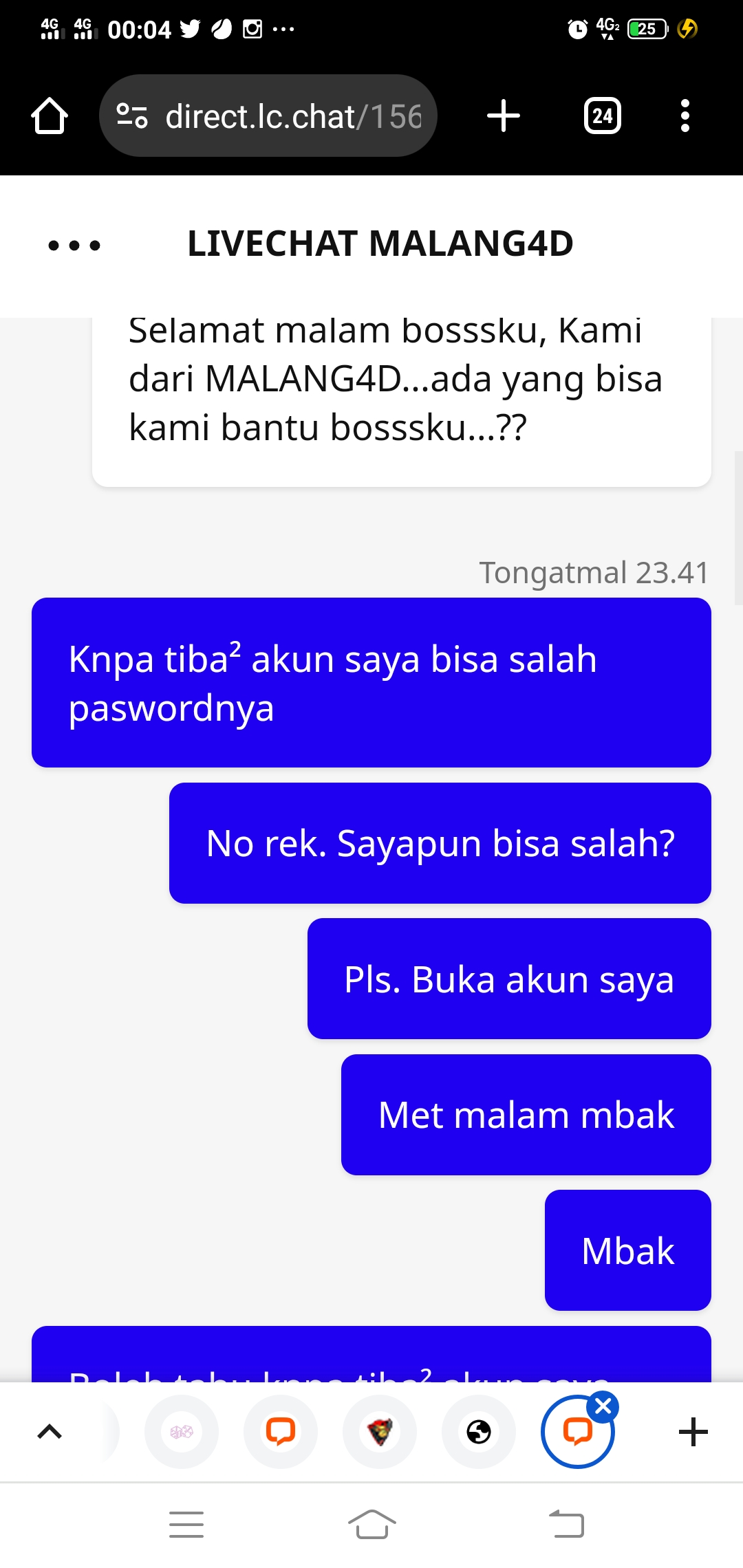
Task: Switch to the globe icon tab
Action: 479,1433
